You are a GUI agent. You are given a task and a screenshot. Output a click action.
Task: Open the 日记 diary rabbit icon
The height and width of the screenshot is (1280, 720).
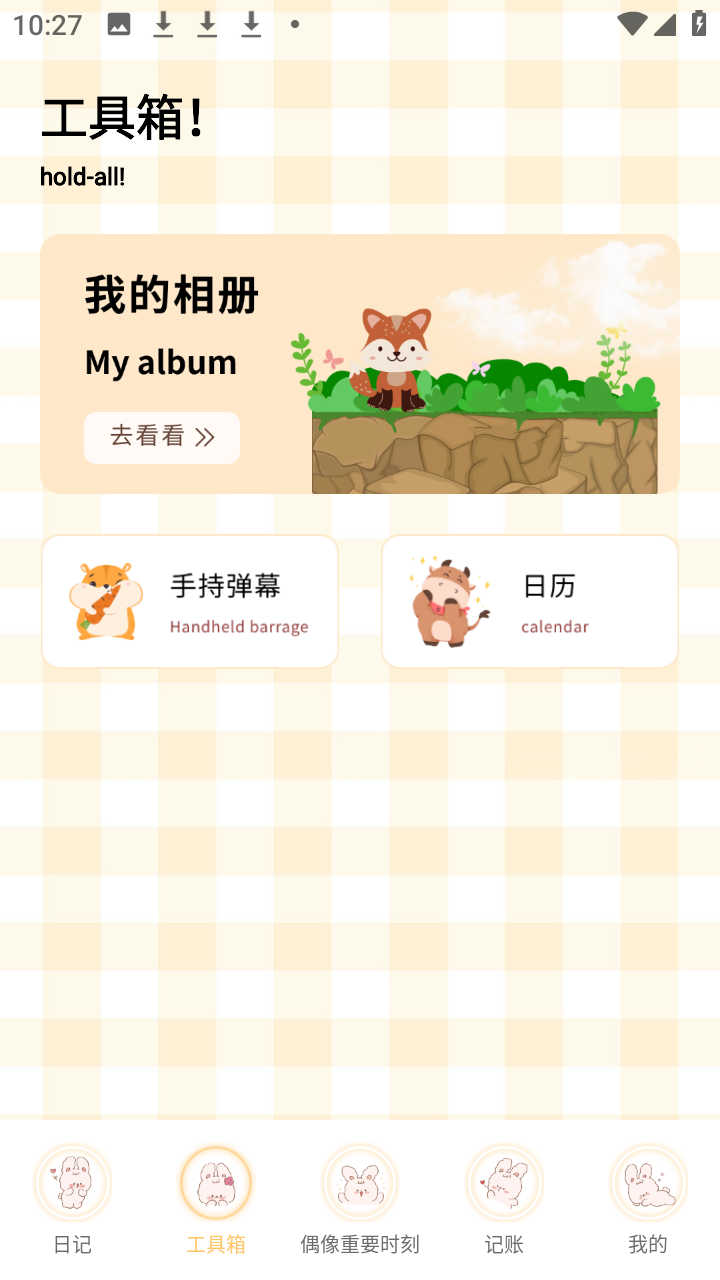click(71, 1182)
